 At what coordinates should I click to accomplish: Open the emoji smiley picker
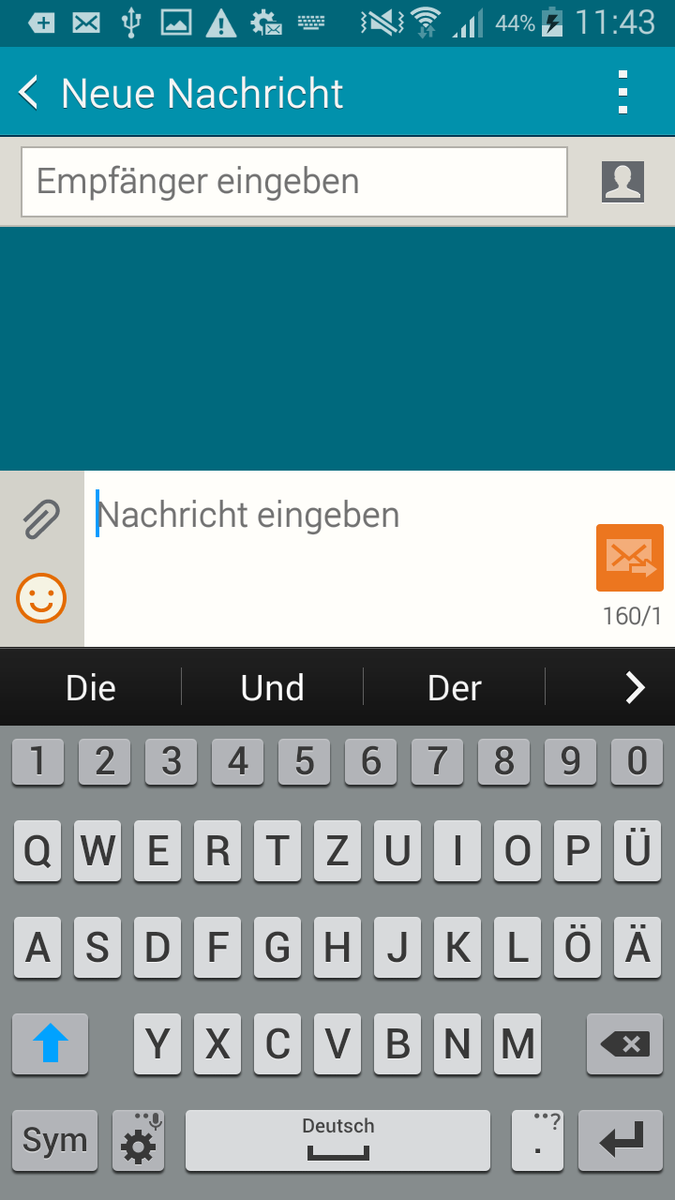(x=41, y=598)
